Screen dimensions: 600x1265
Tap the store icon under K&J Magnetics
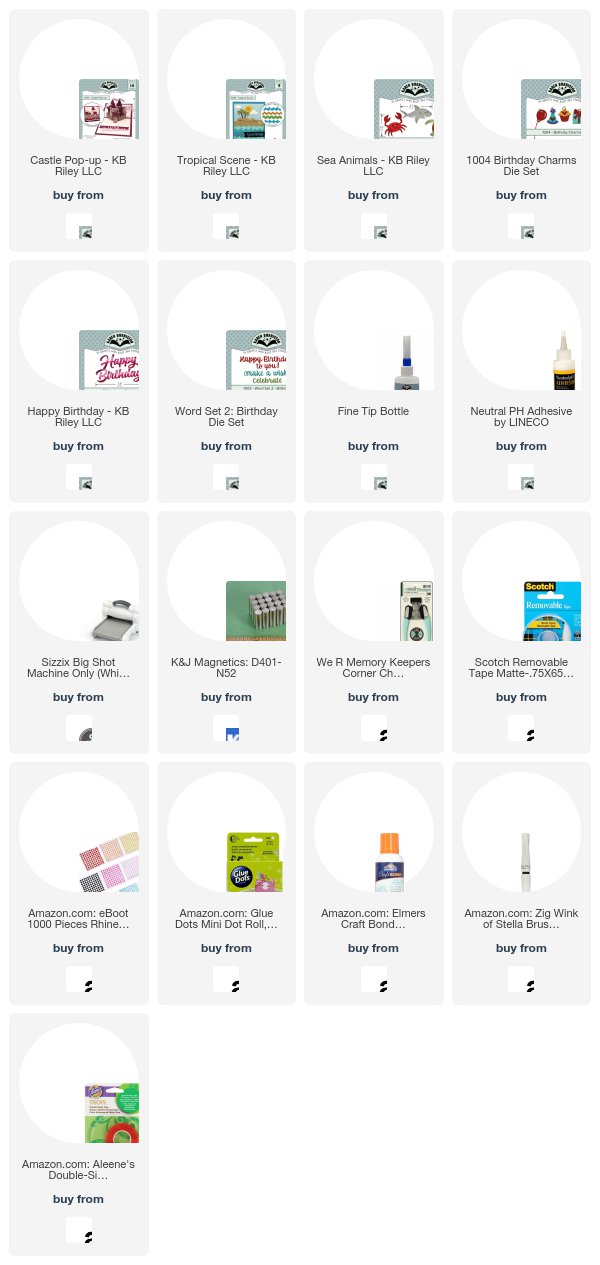[x=227, y=728]
